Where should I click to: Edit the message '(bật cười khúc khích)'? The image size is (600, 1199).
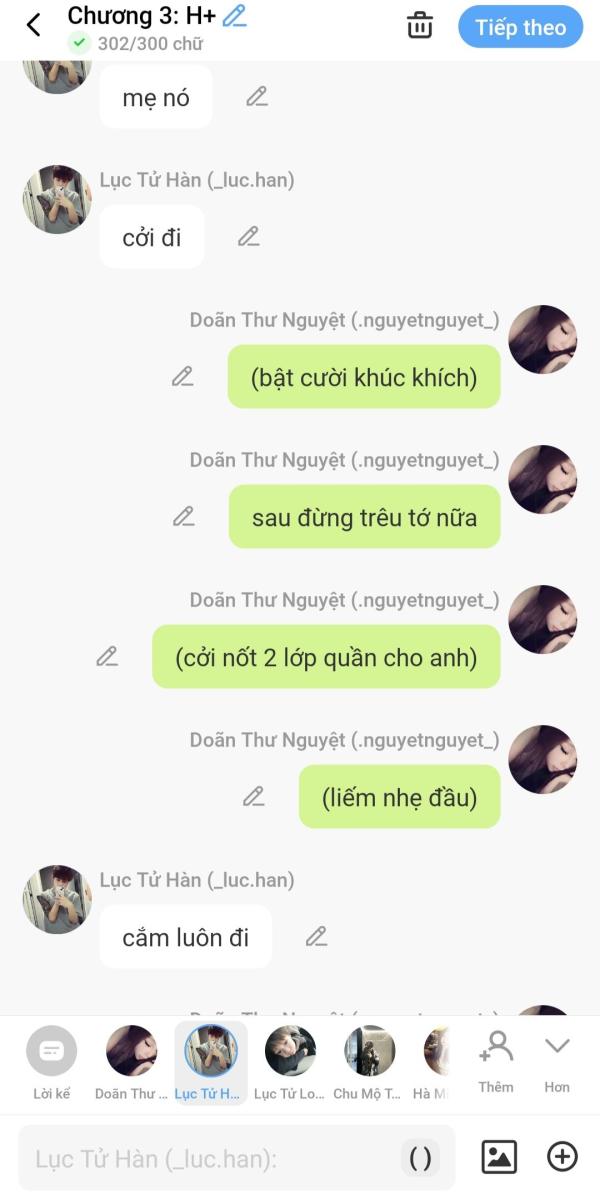coord(182,376)
